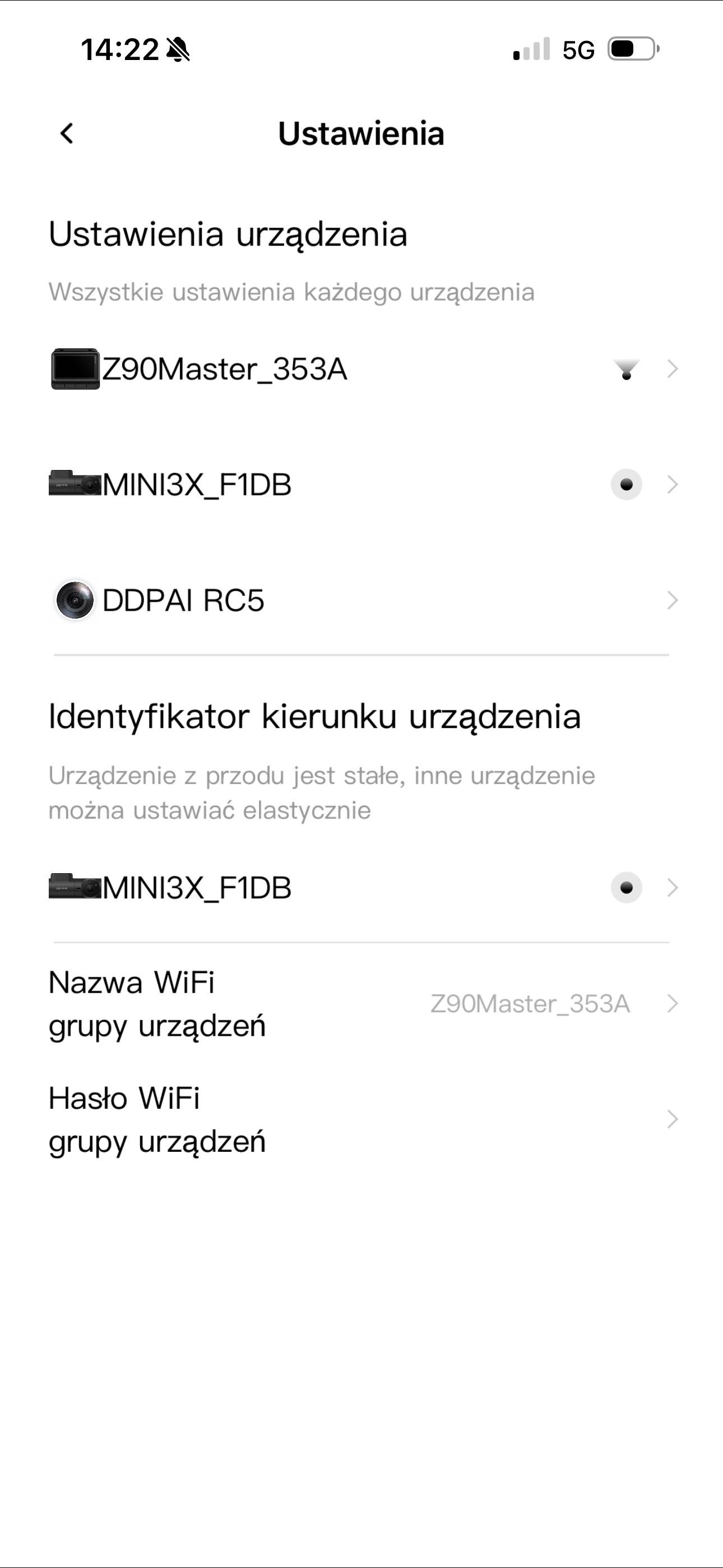Open MINI3X_F1DB under Ustawienia urządzenia

click(x=361, y=485)
